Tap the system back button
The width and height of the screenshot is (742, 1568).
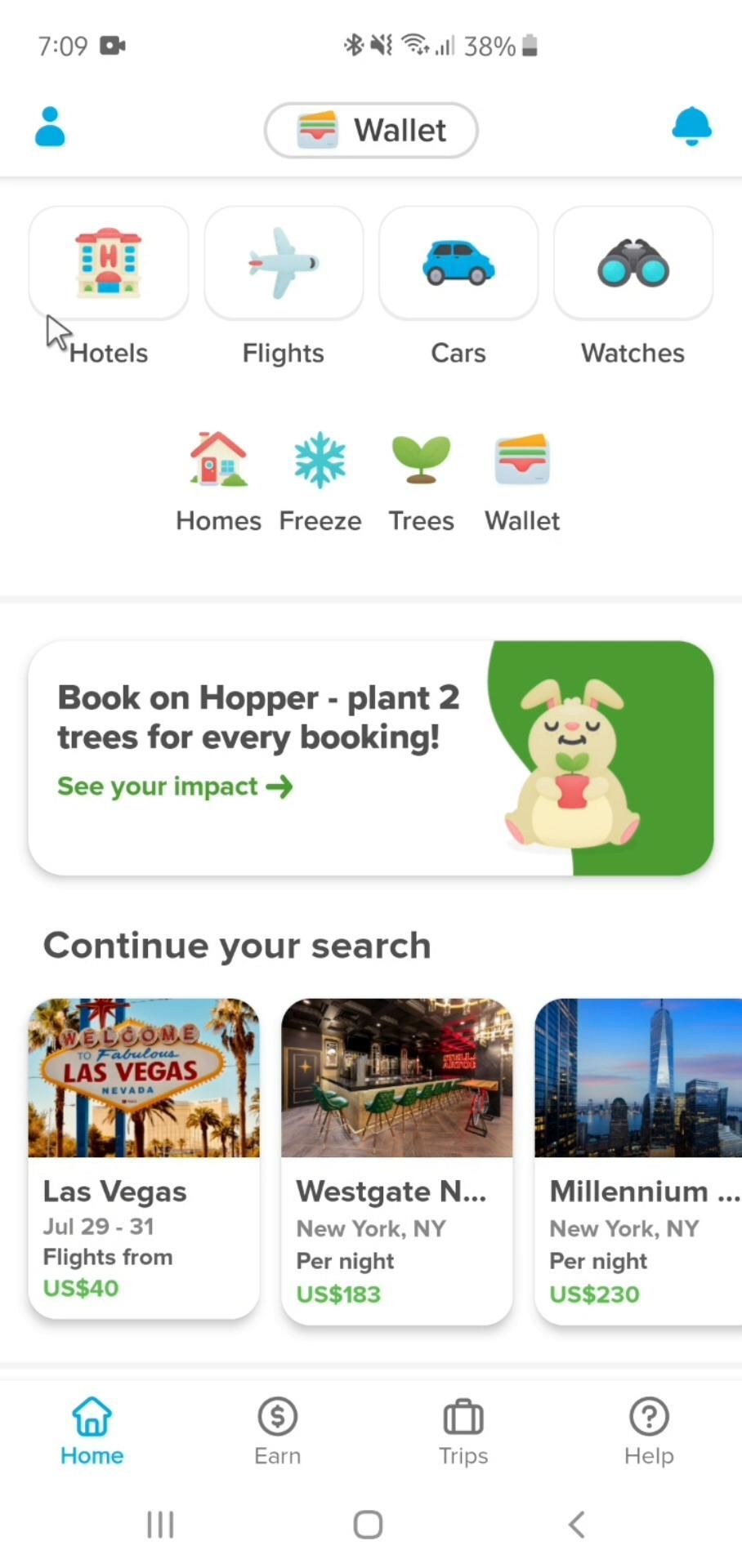[x=577, y=1524]
